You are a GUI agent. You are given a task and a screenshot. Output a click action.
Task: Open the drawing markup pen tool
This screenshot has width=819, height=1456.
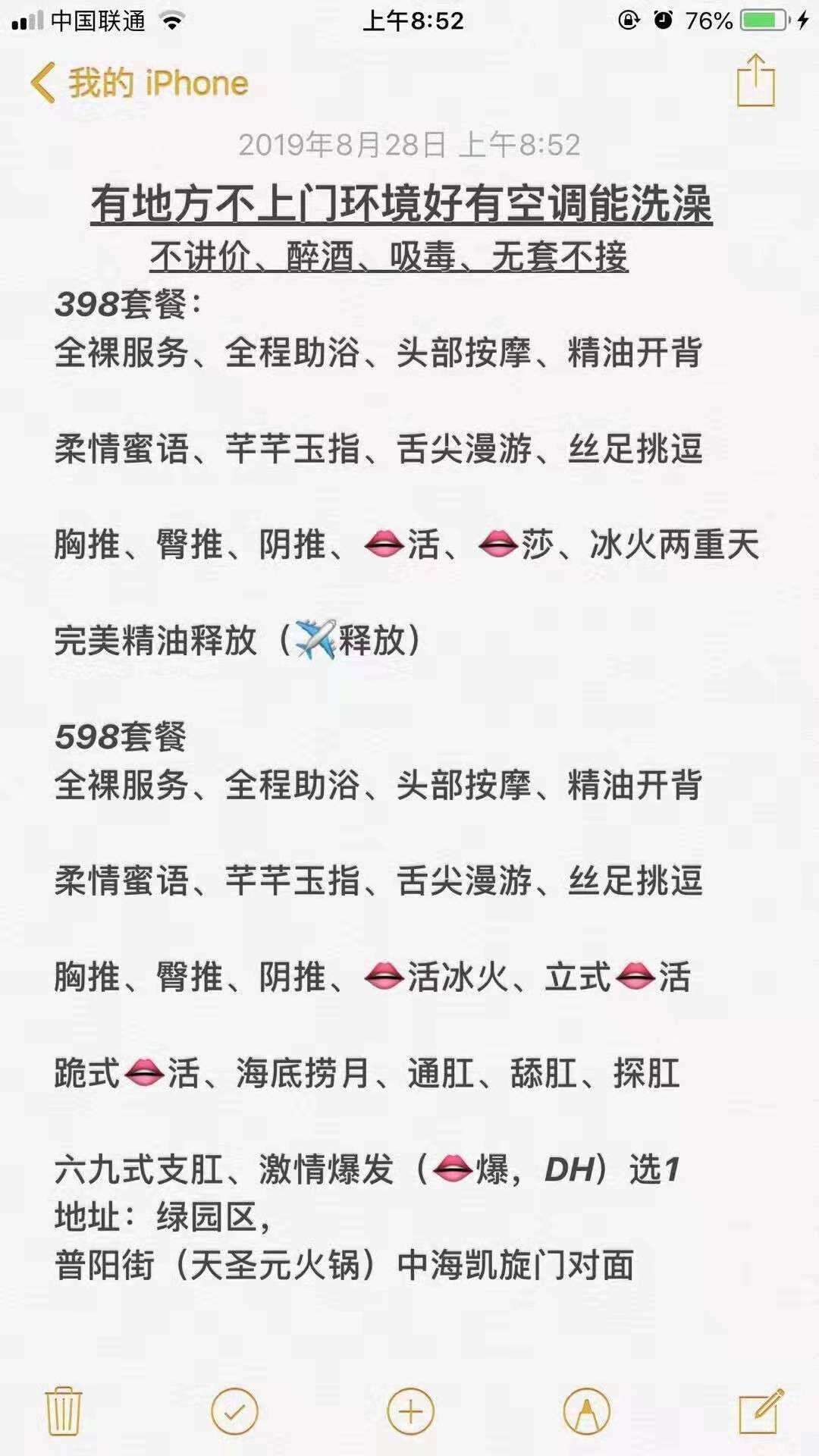click(586, 1412)
